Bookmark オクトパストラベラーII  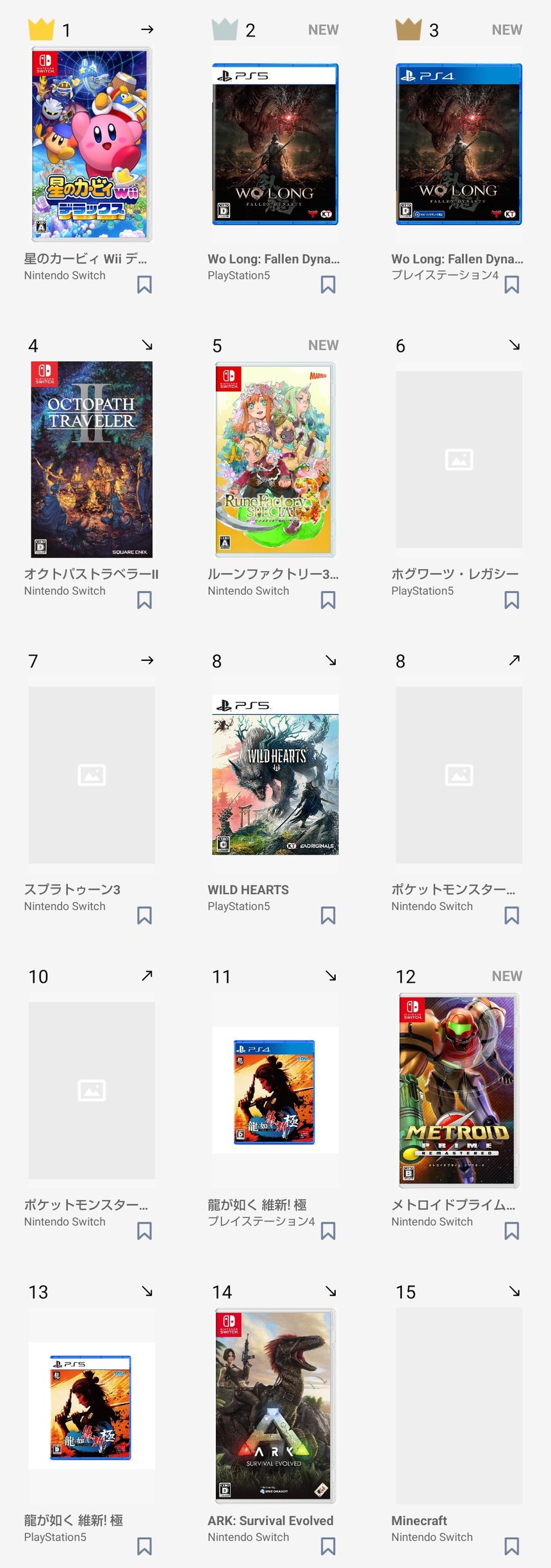tap(145, 600)
